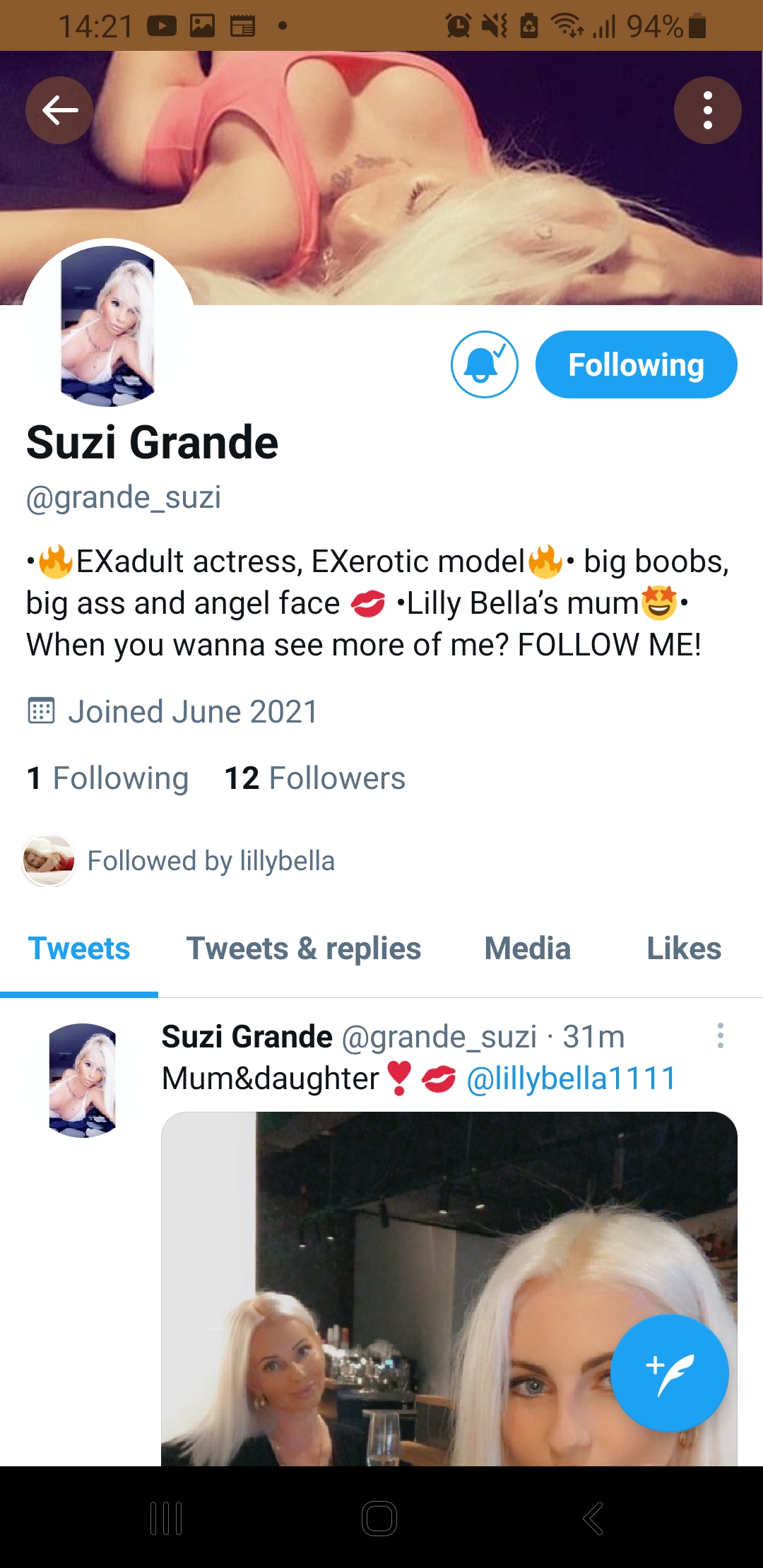This screenshot has height=1568, width=763.
Task: Open recent apps from navigation bar
Action: point(167,1518)
